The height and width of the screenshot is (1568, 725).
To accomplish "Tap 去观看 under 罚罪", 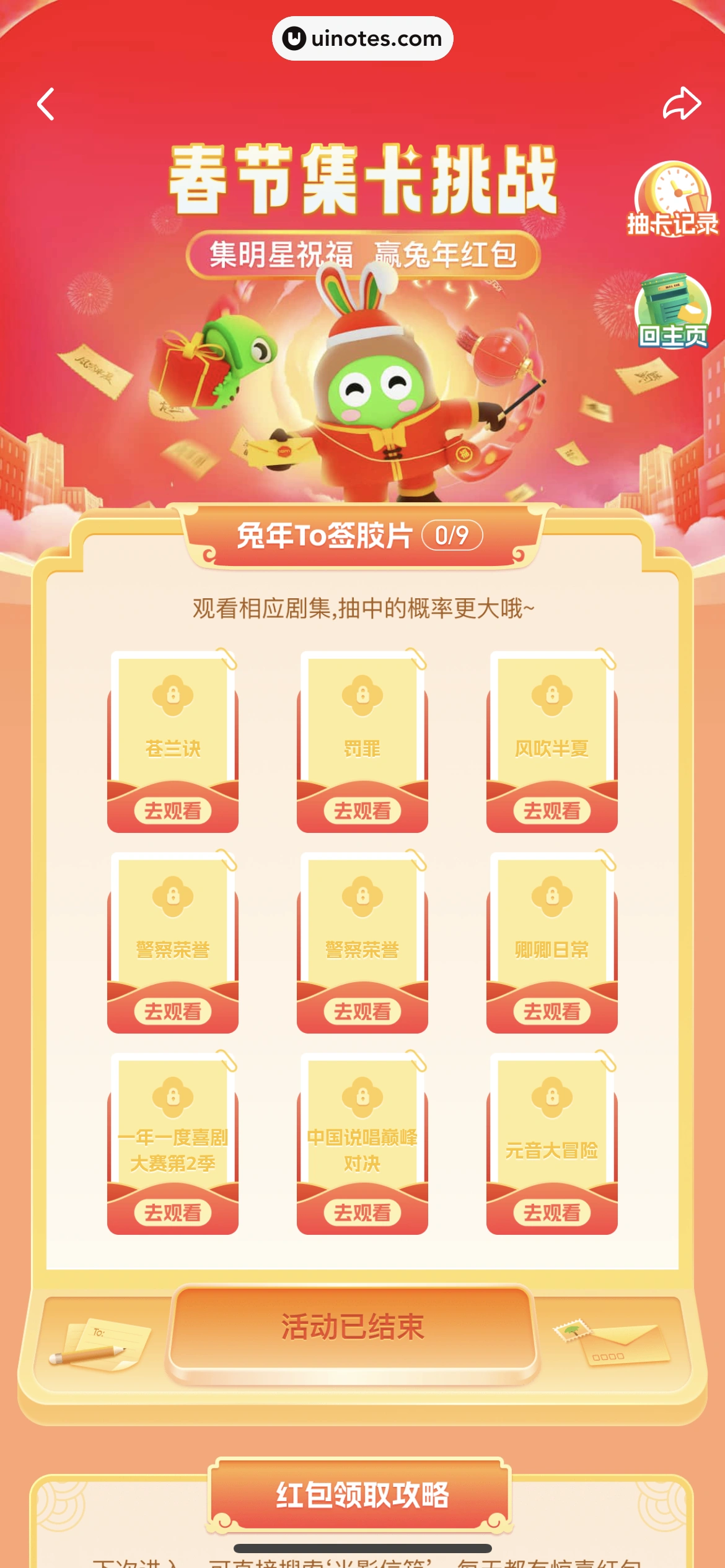I will (x=362, y=811).
